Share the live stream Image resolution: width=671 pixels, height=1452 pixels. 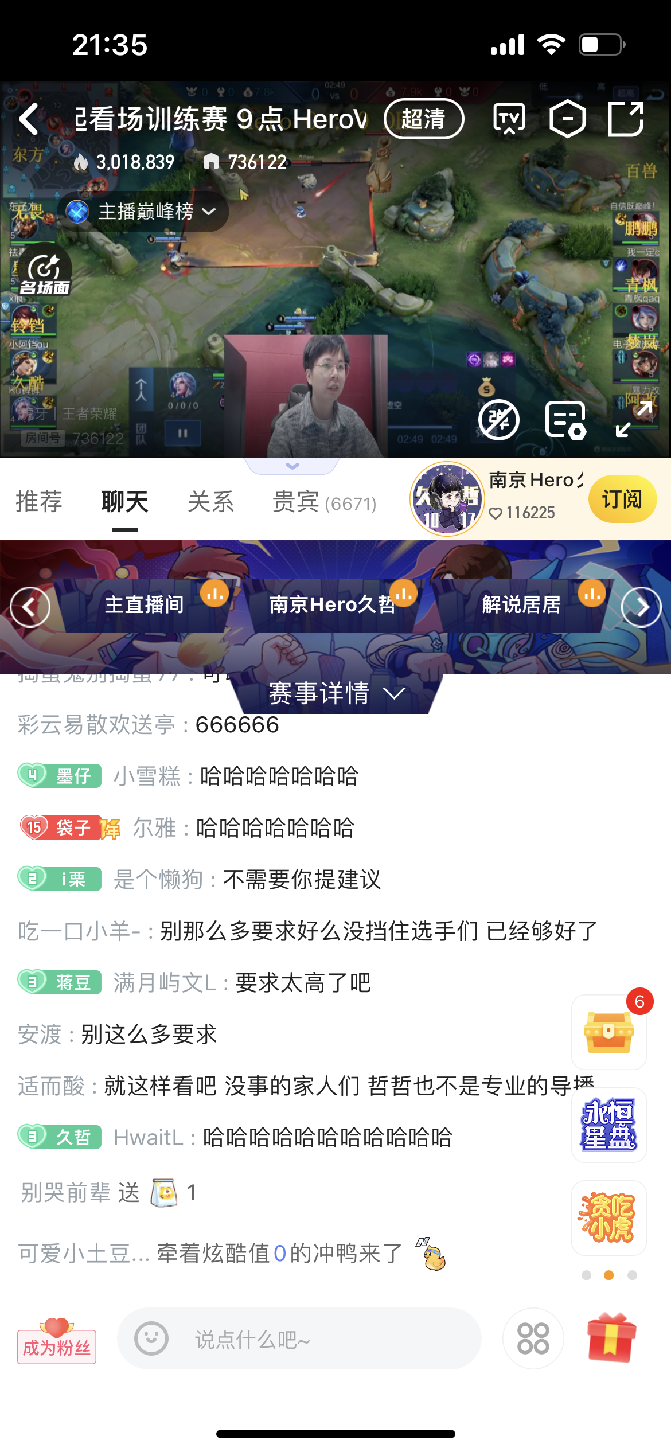625,119
